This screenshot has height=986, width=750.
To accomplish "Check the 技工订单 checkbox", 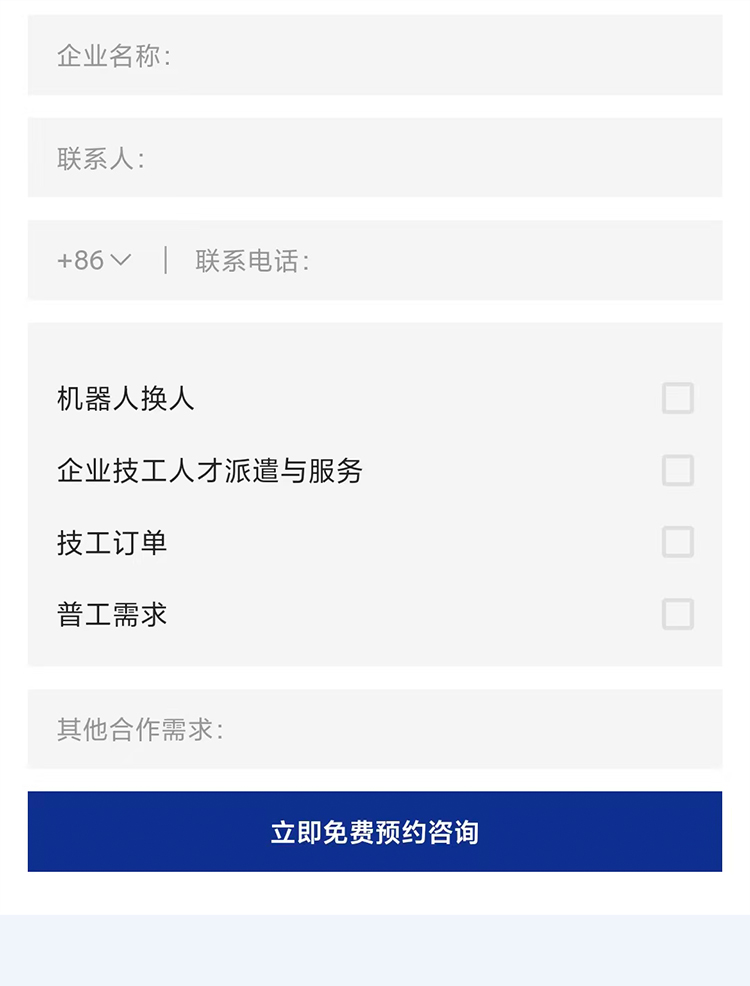I will coord(677,542).
